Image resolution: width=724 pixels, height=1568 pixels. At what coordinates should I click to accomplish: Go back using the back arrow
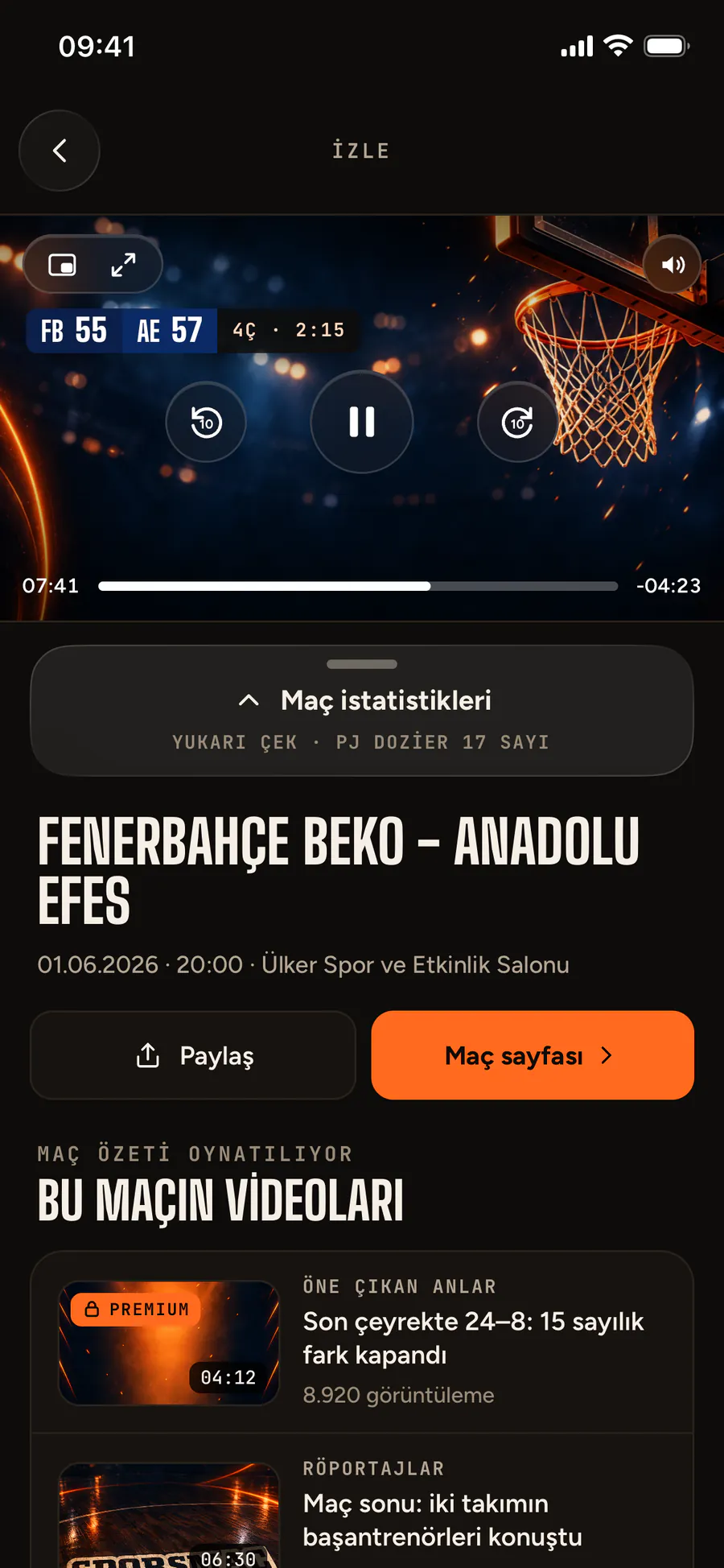60,151
